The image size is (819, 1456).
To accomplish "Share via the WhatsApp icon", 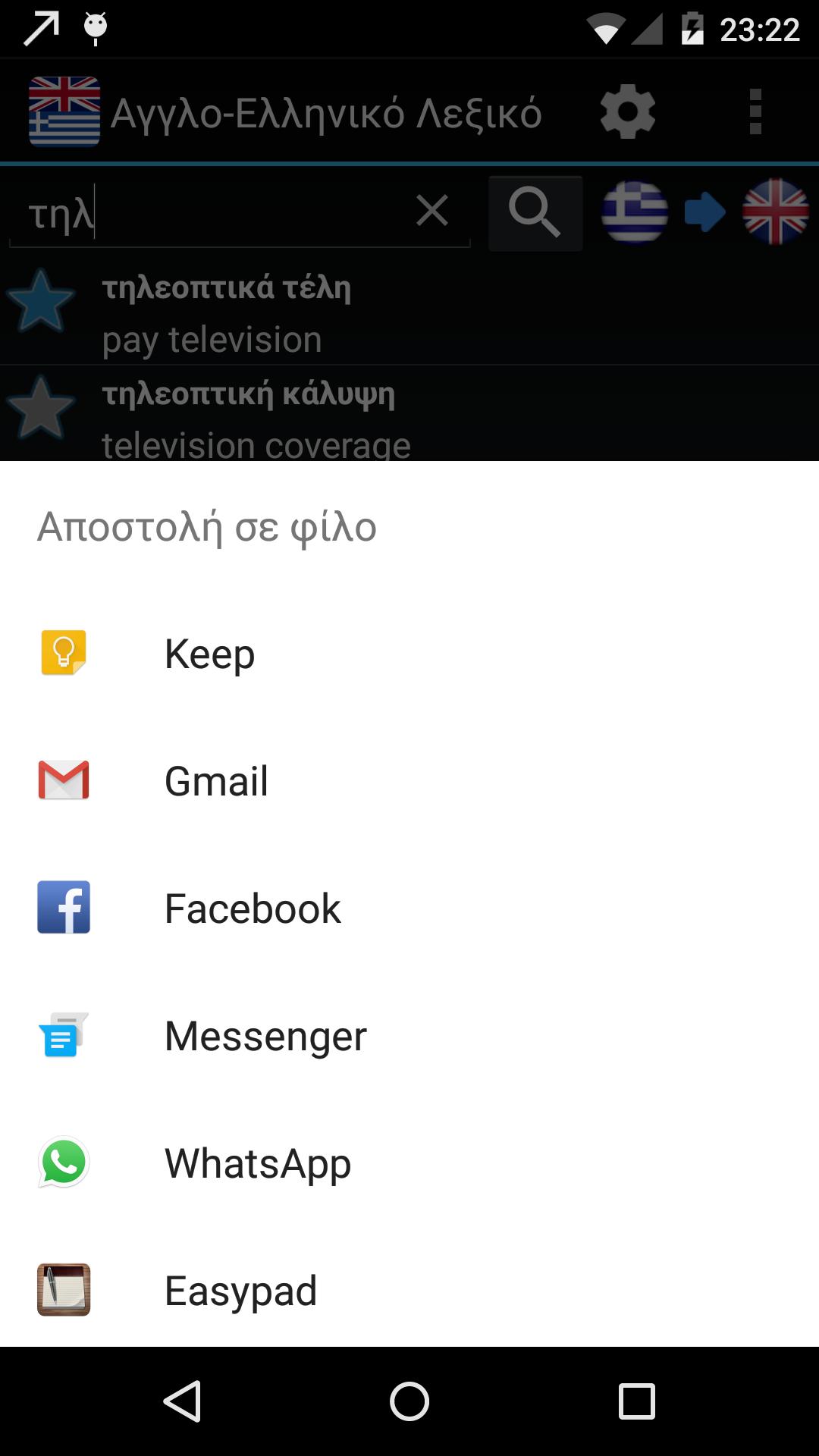I will [64, 1163].
